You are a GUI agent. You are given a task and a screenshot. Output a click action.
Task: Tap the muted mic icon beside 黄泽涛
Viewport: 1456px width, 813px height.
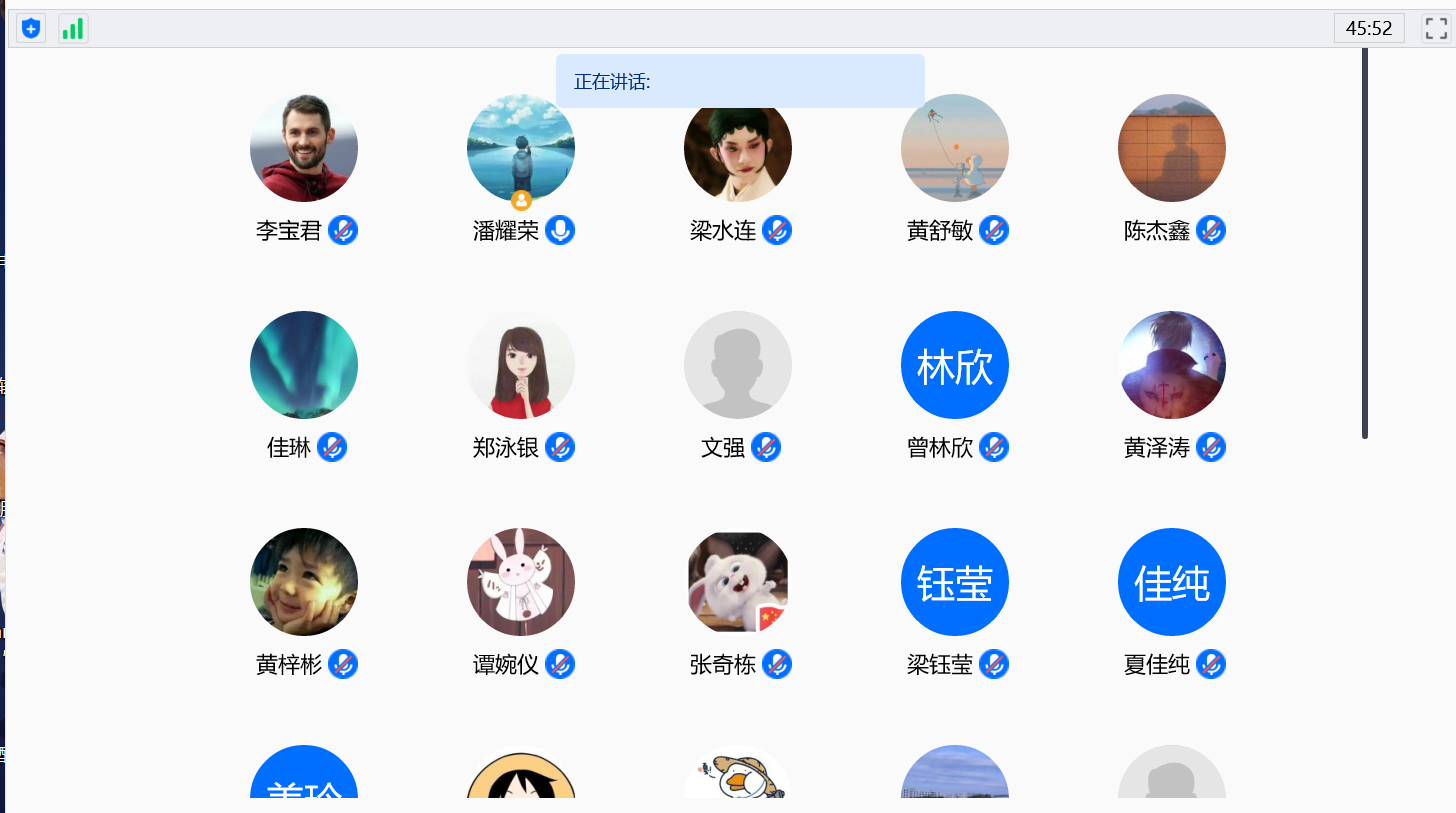[x=1211, y=447]
